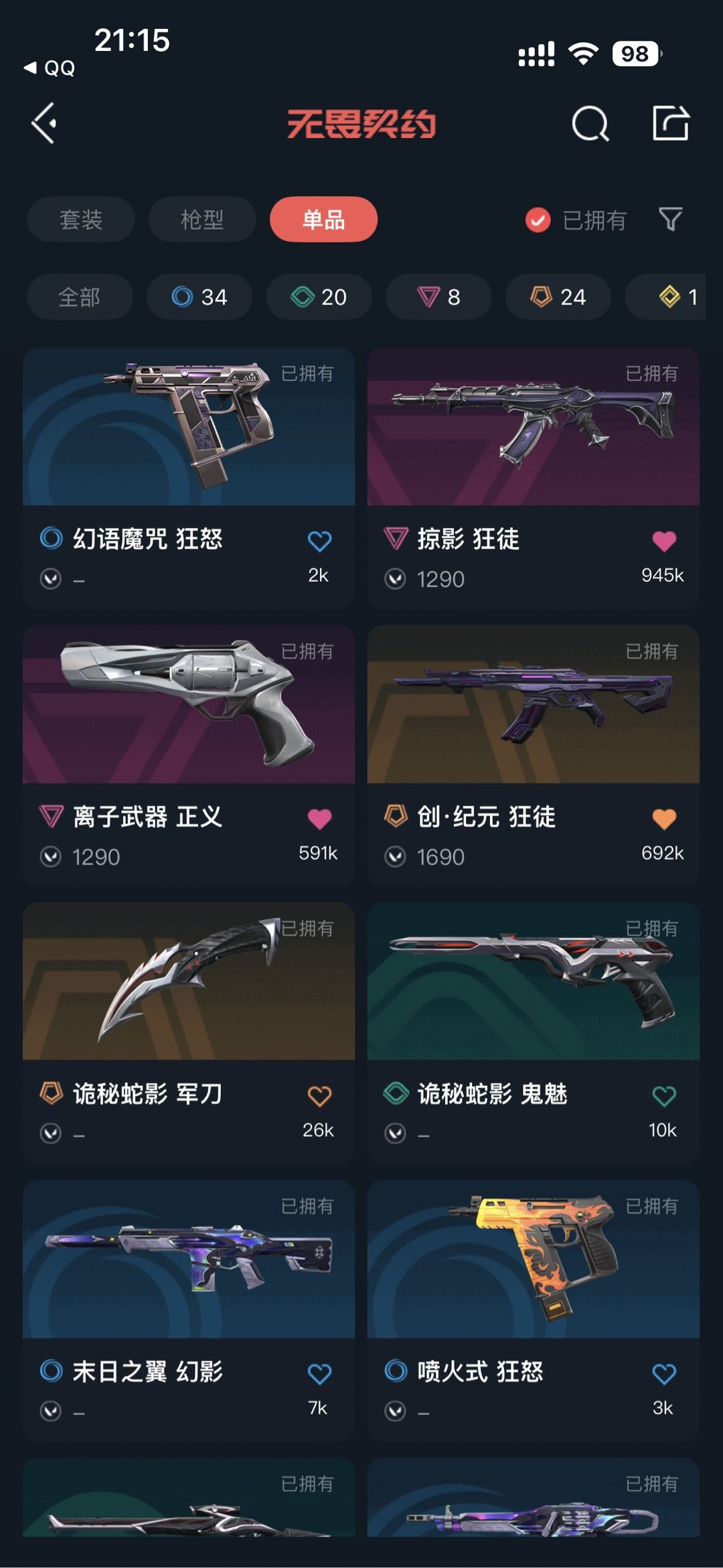This screenshot has height=1568, width=723.
Task: Switch to the 套装 tab
Action: [81, 220]
